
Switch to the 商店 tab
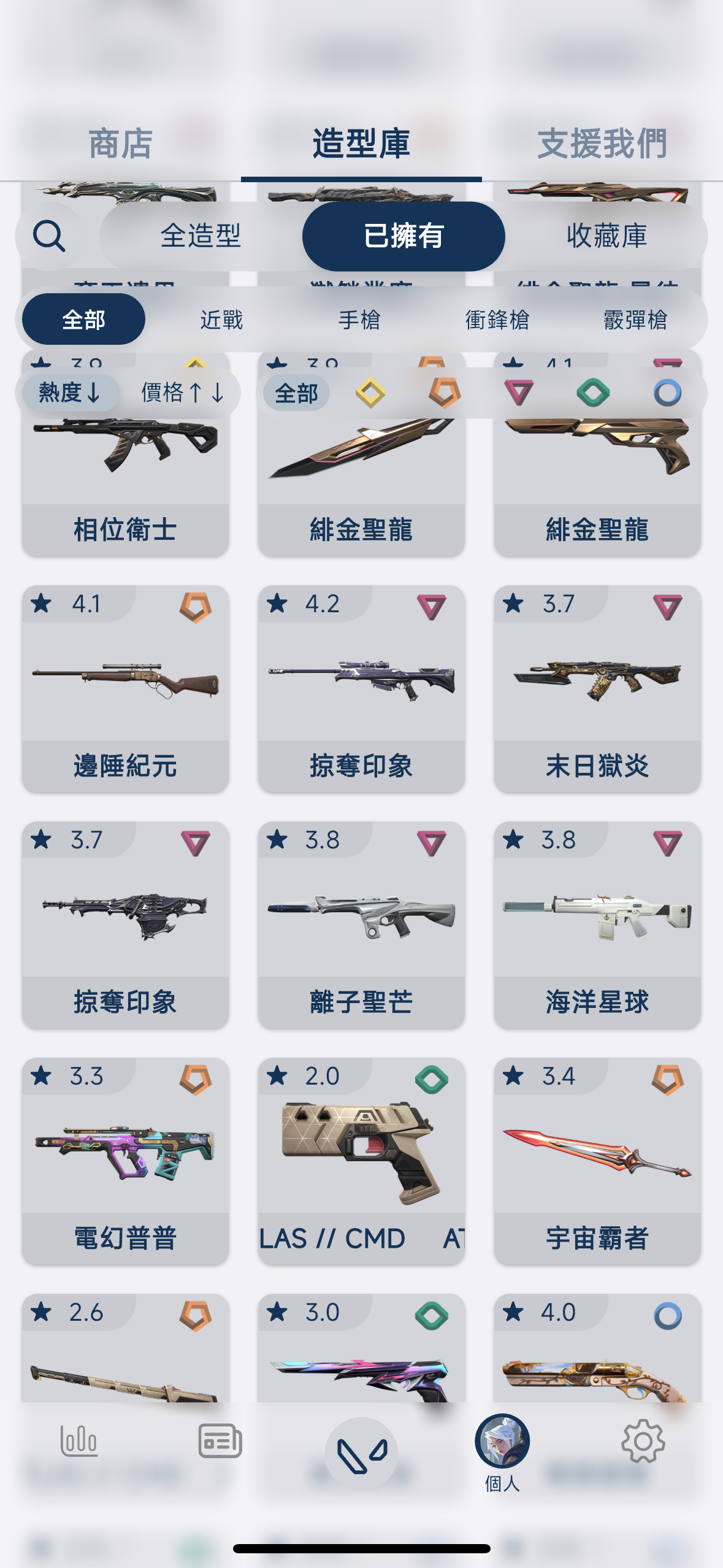coord(120,145)
